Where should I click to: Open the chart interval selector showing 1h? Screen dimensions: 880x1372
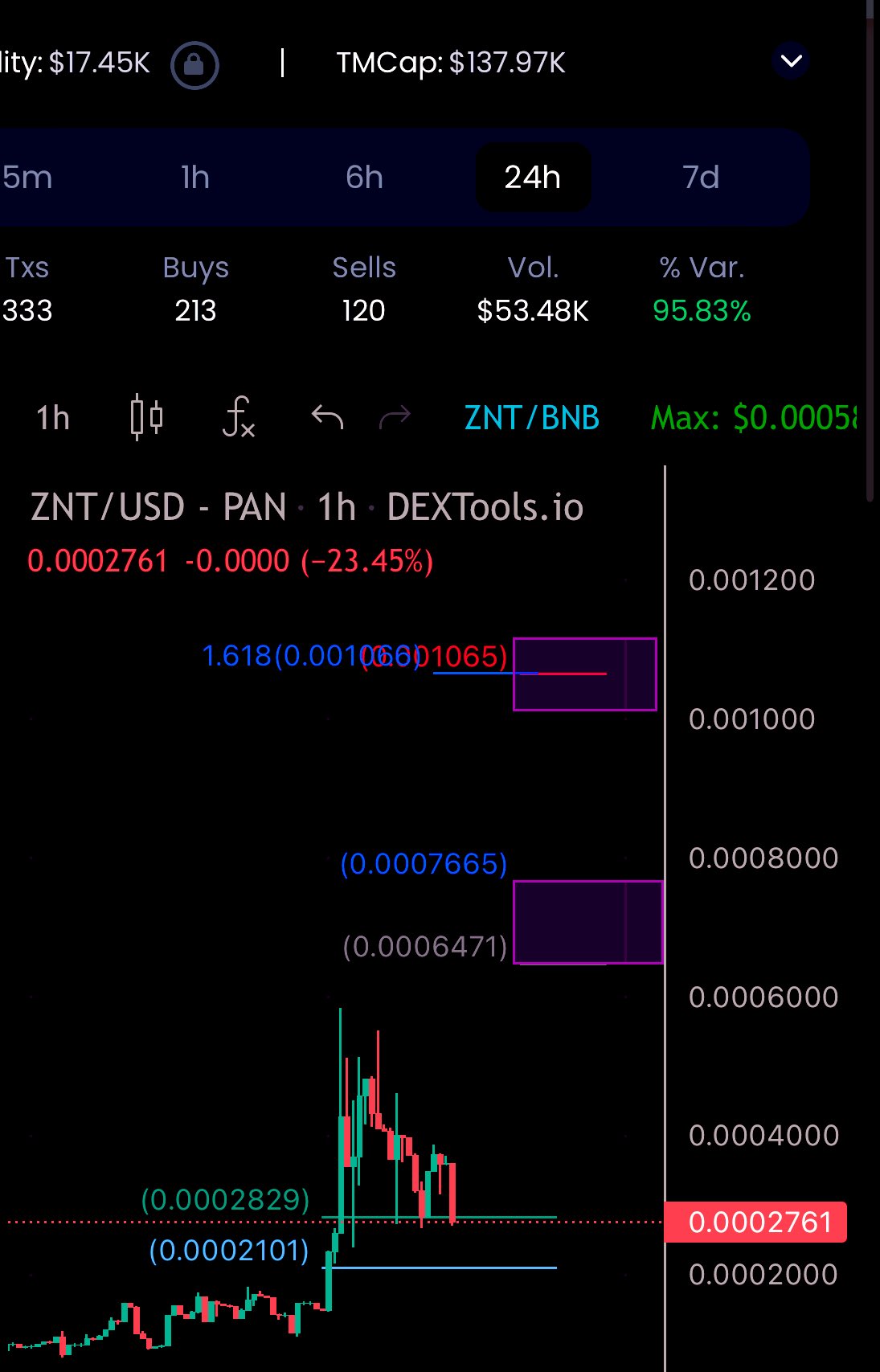pos(53,418)
